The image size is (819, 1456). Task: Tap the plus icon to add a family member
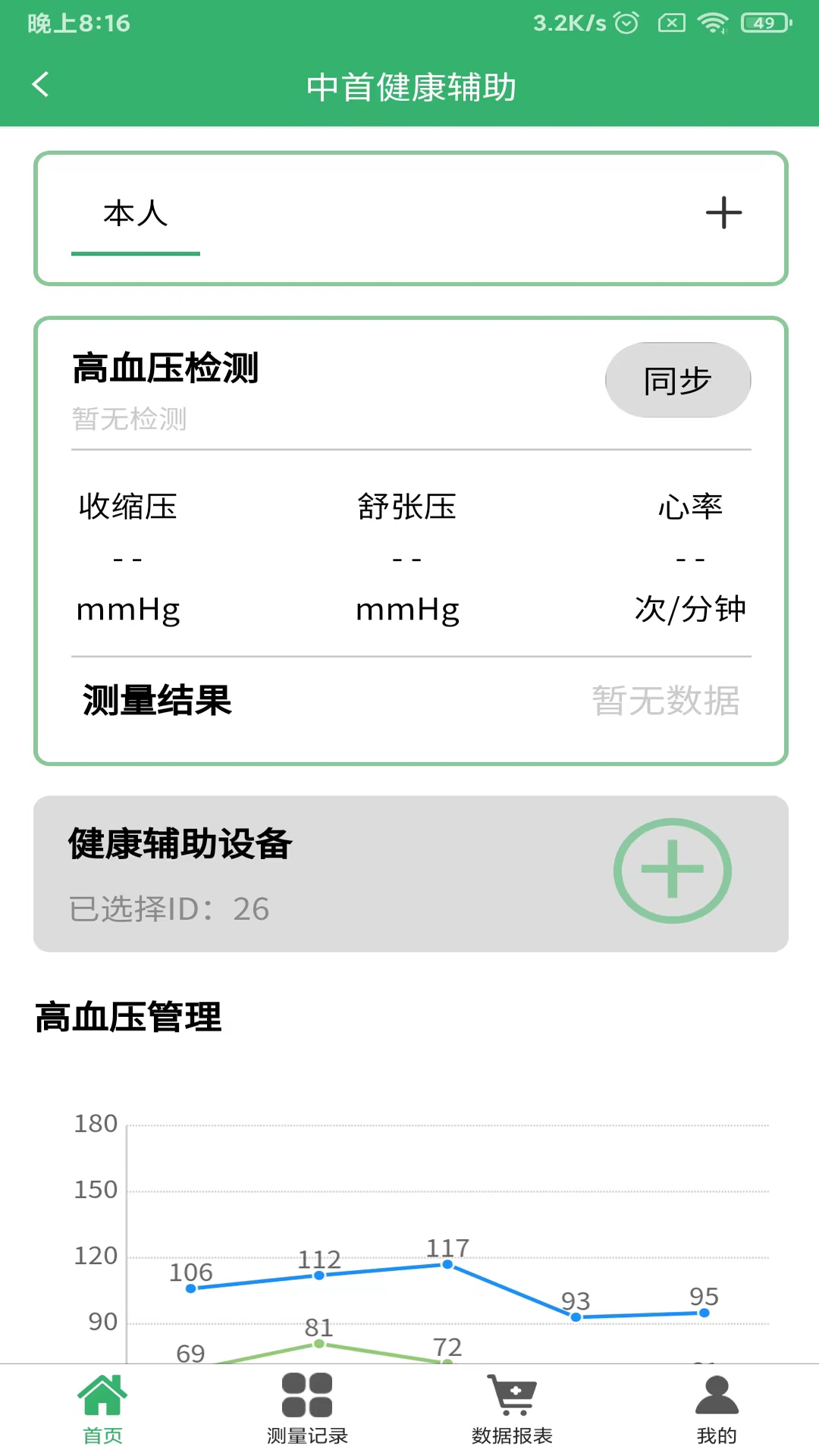(x=724, y=213)
